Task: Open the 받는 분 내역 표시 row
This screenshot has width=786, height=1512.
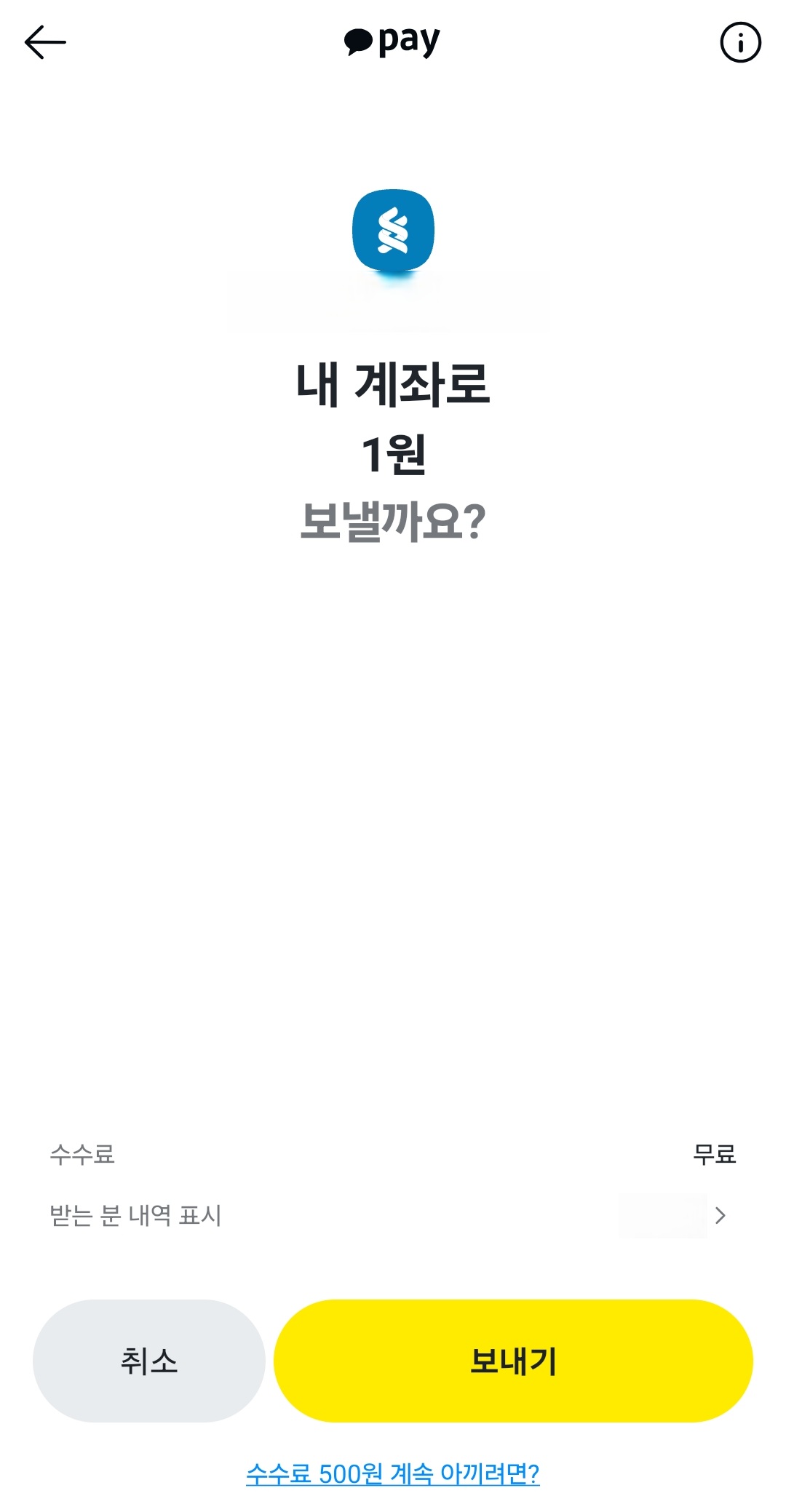Action: pos(393,1215)
